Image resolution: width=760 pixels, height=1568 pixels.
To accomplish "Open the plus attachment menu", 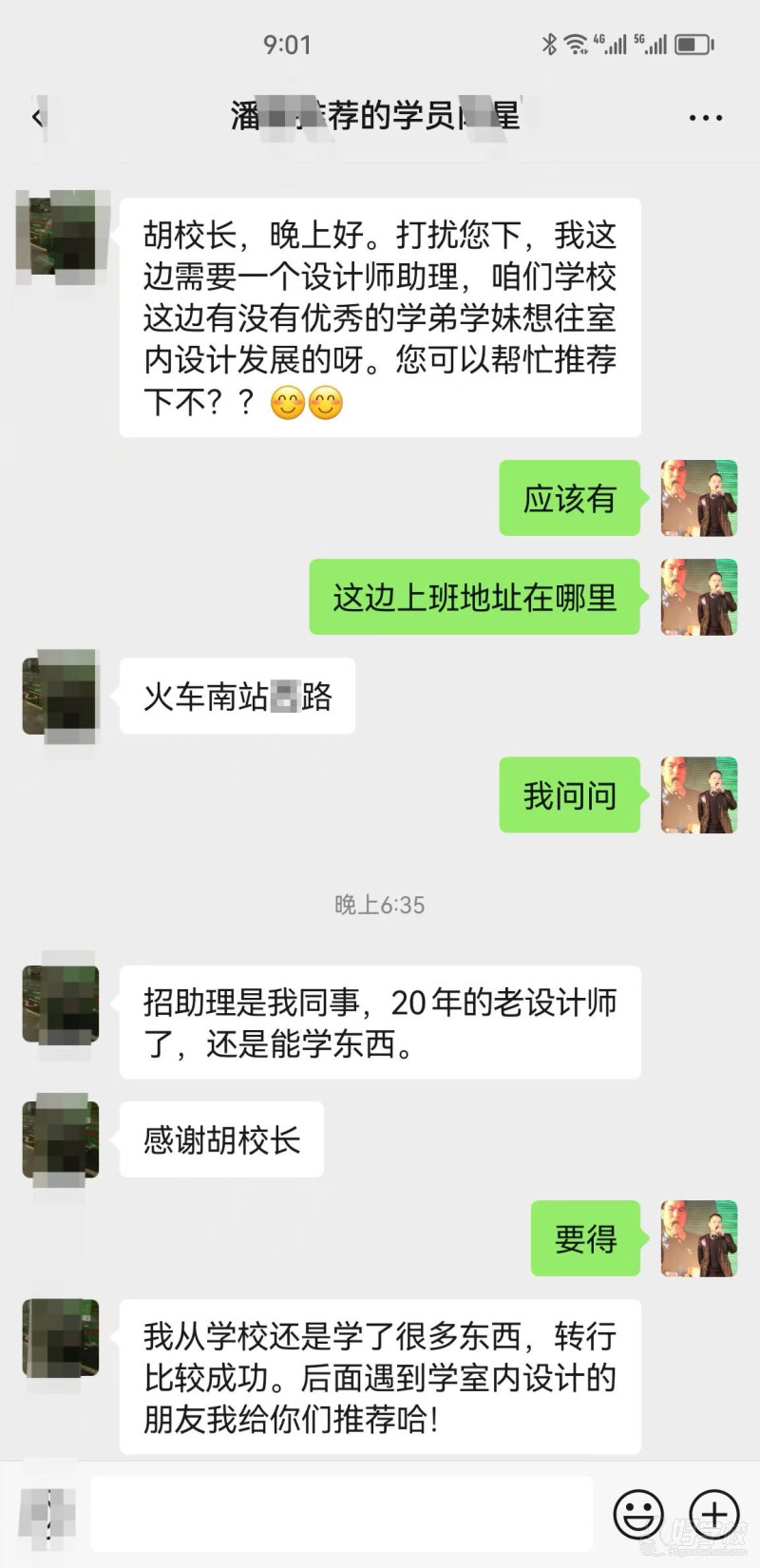I will [714, 1513].
